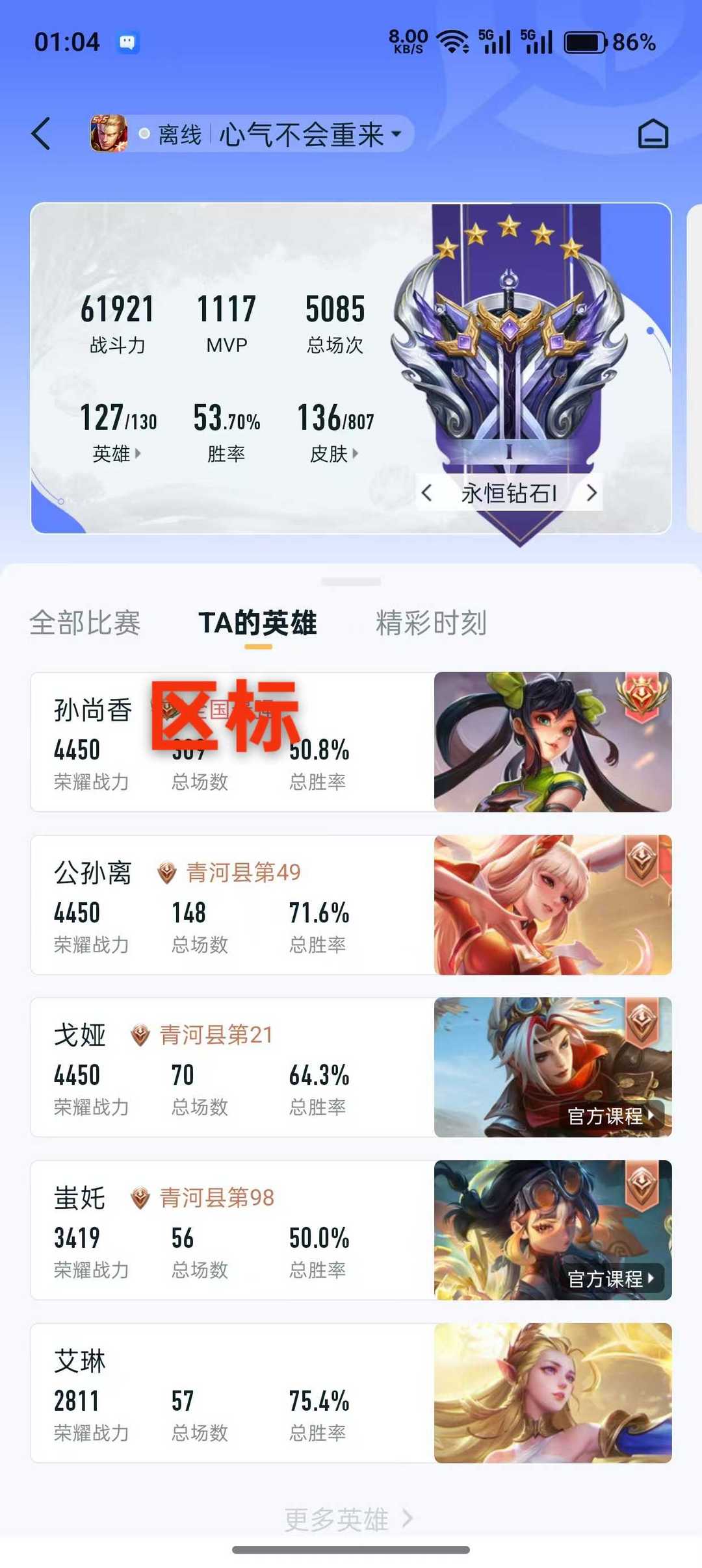The height and width of the screenshot is (1568, 702).
Task: Open the home icon at top right
Action: (x=653, y=134)
